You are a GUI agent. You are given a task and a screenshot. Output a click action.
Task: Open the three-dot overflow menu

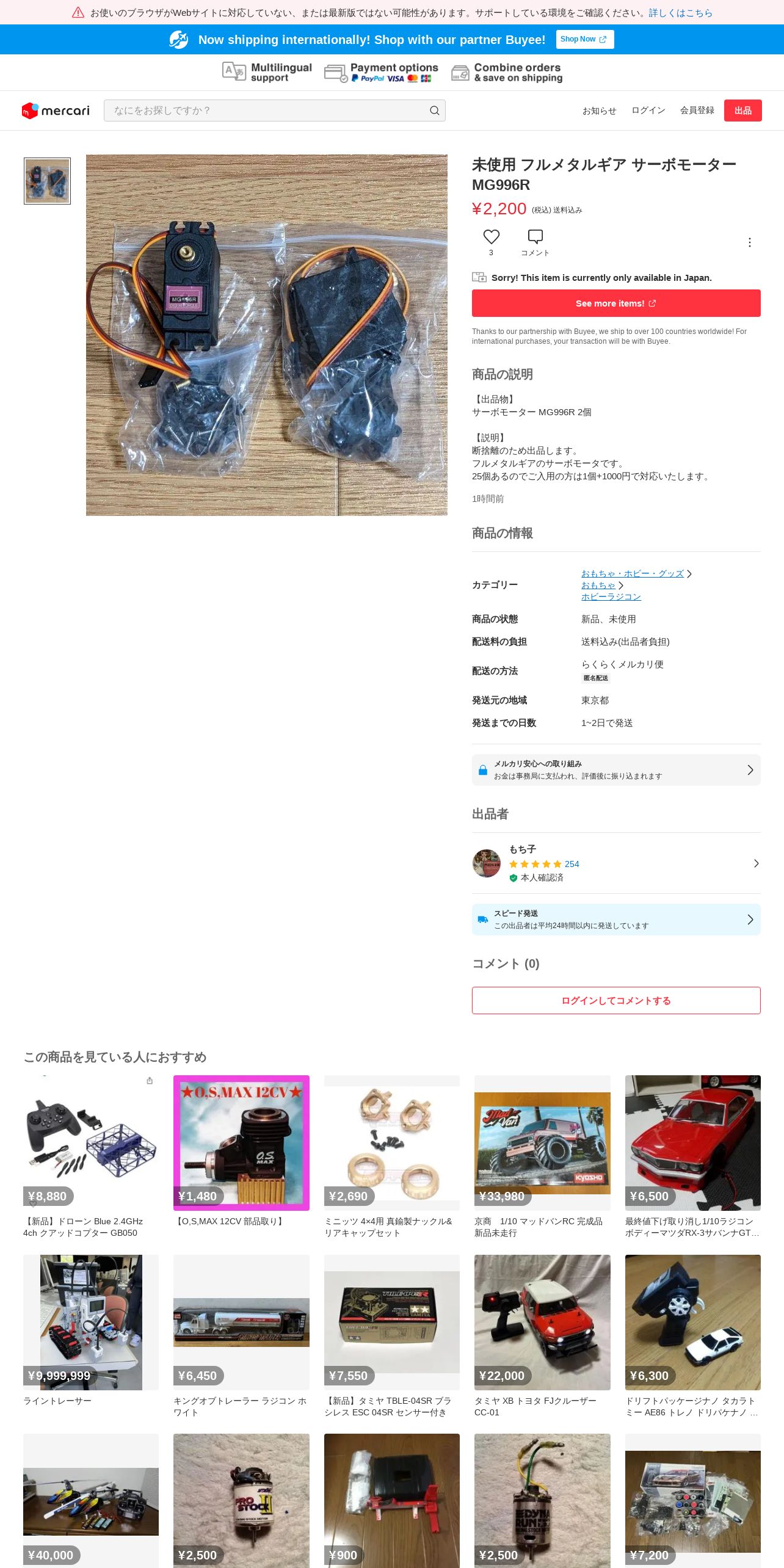pyautogui.click(x=749, y=242)
